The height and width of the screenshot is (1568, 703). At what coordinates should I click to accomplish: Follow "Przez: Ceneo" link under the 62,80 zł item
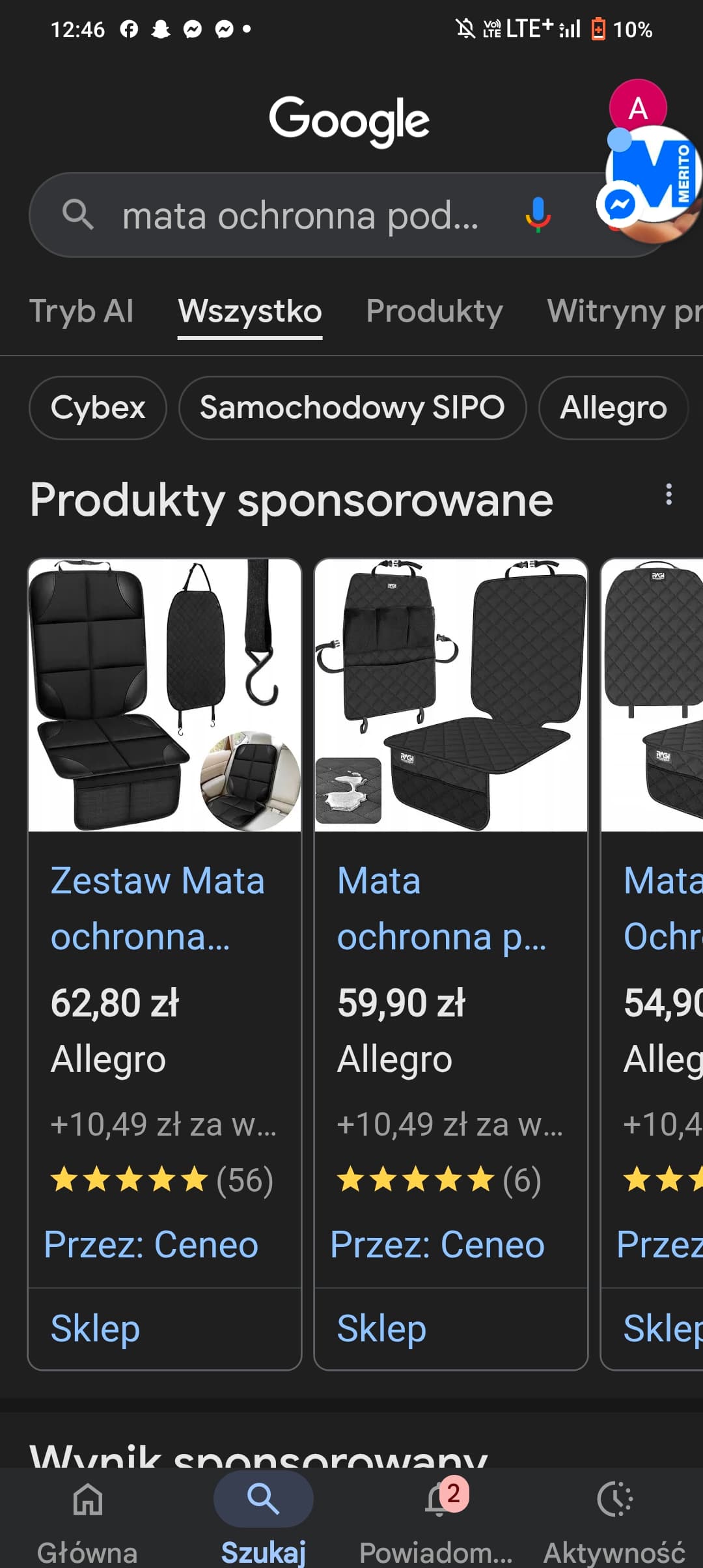click(x=151, y=1244)
